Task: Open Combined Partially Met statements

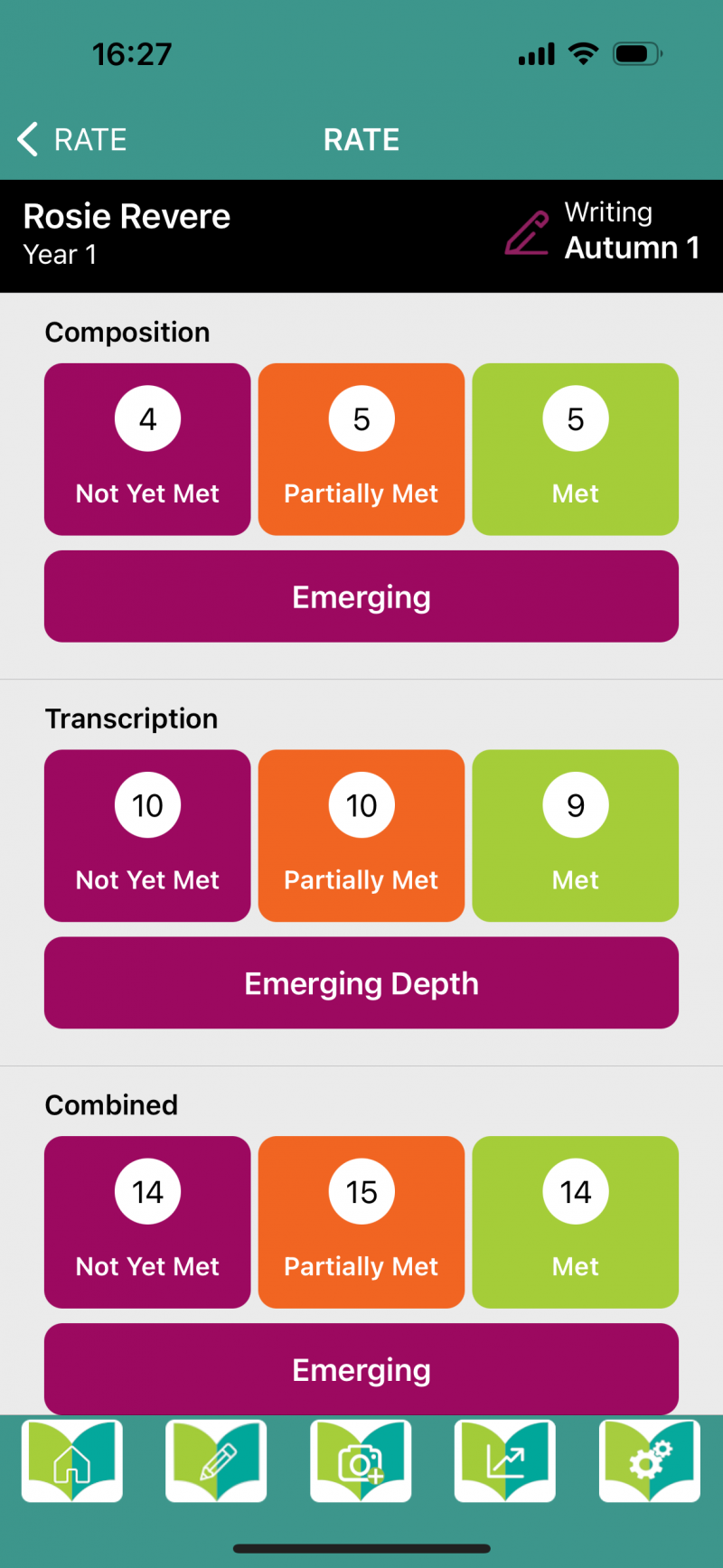Action: click(361, 1222)
